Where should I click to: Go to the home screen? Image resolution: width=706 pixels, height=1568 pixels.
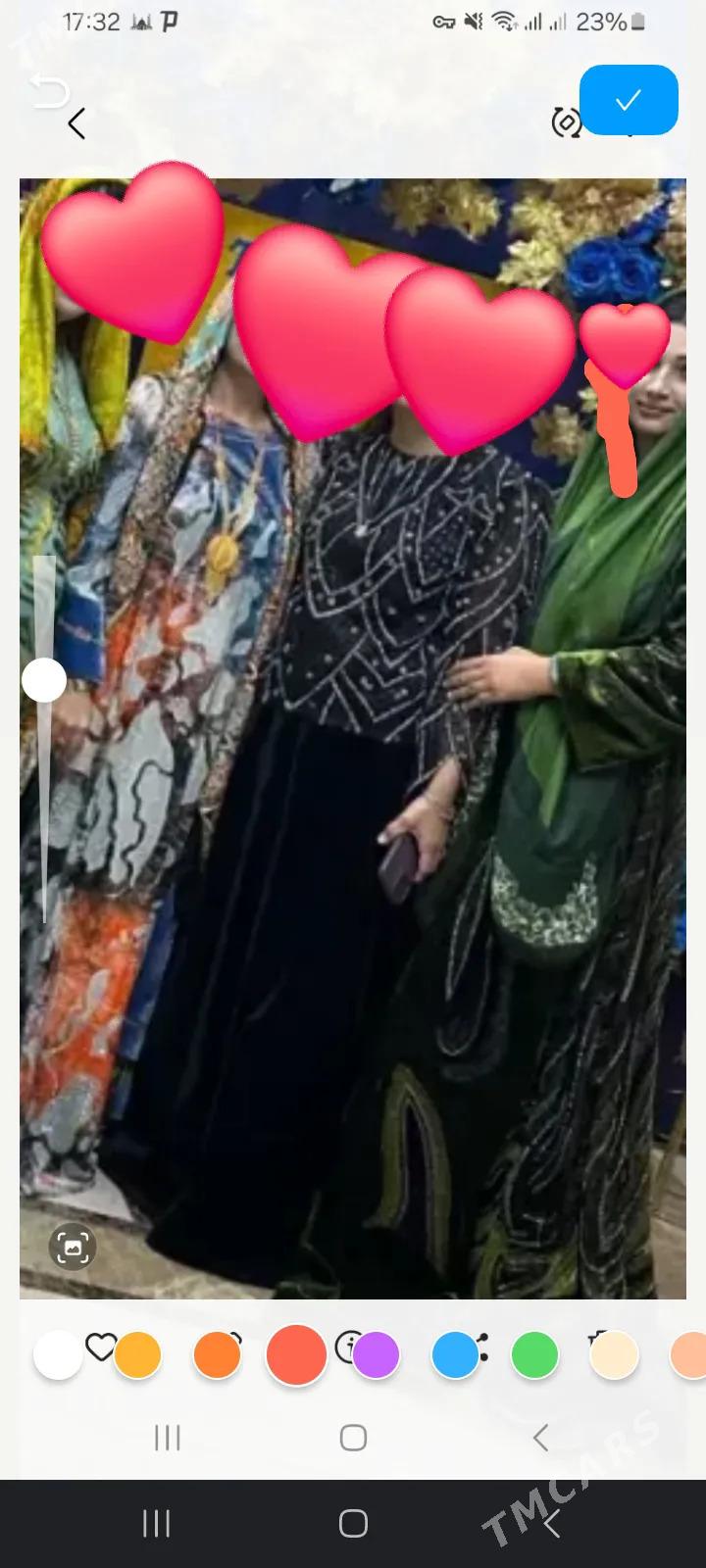353,1523
